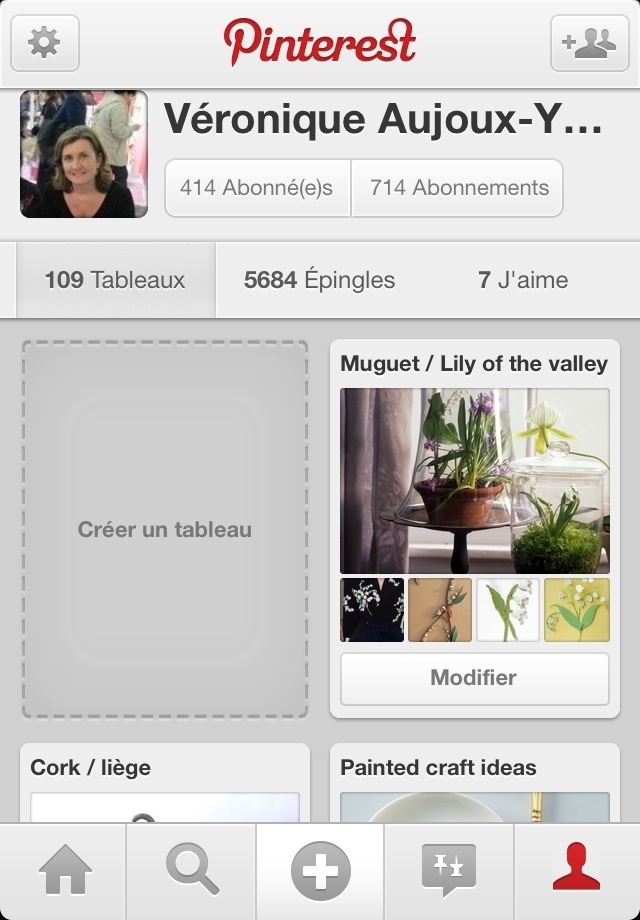This screenshot has width=640, height=920.
Task: Switch to the J'aime tab
Action: coord(523,280)
